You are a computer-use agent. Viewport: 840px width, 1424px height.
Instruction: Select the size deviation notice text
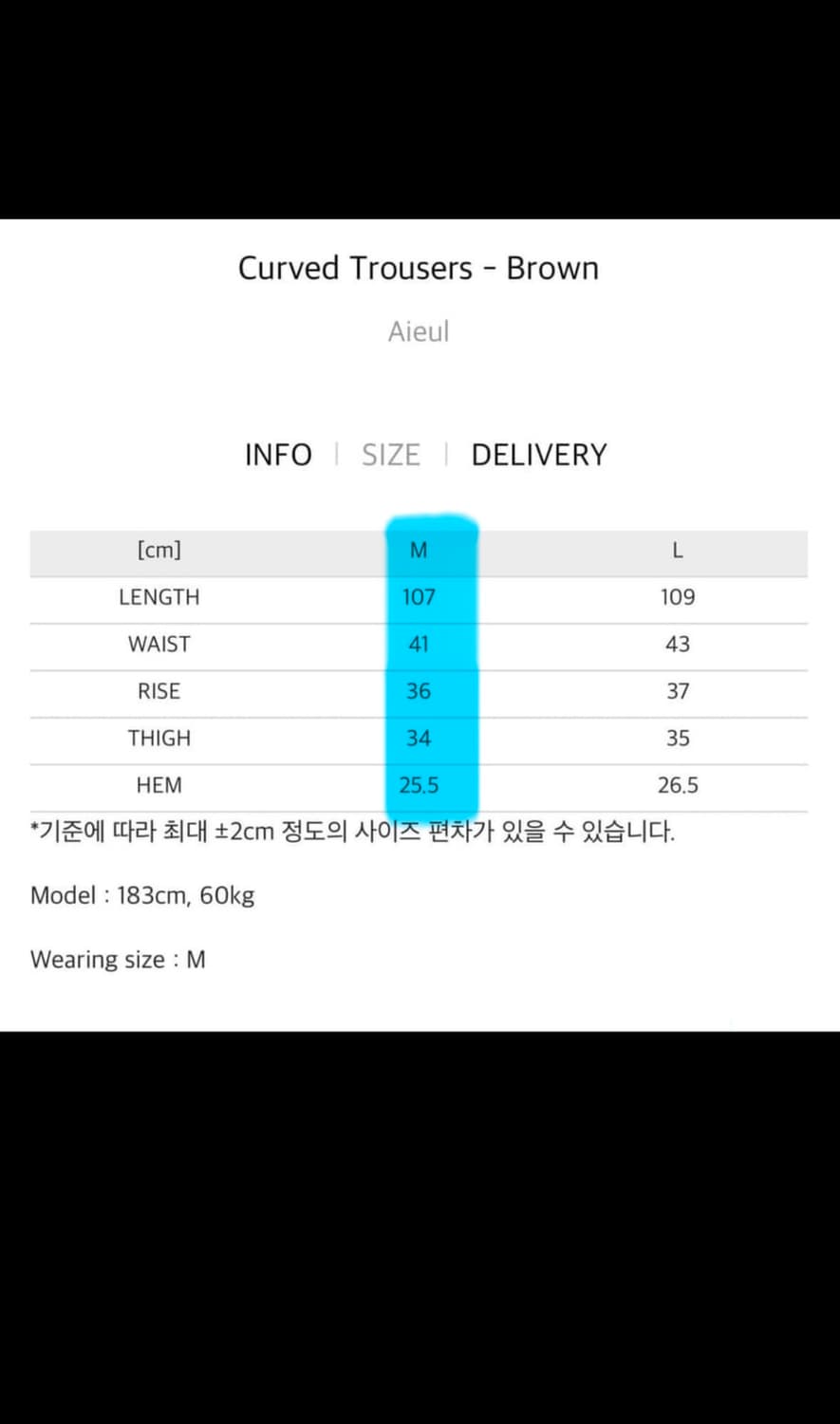[x=353, y=830]
